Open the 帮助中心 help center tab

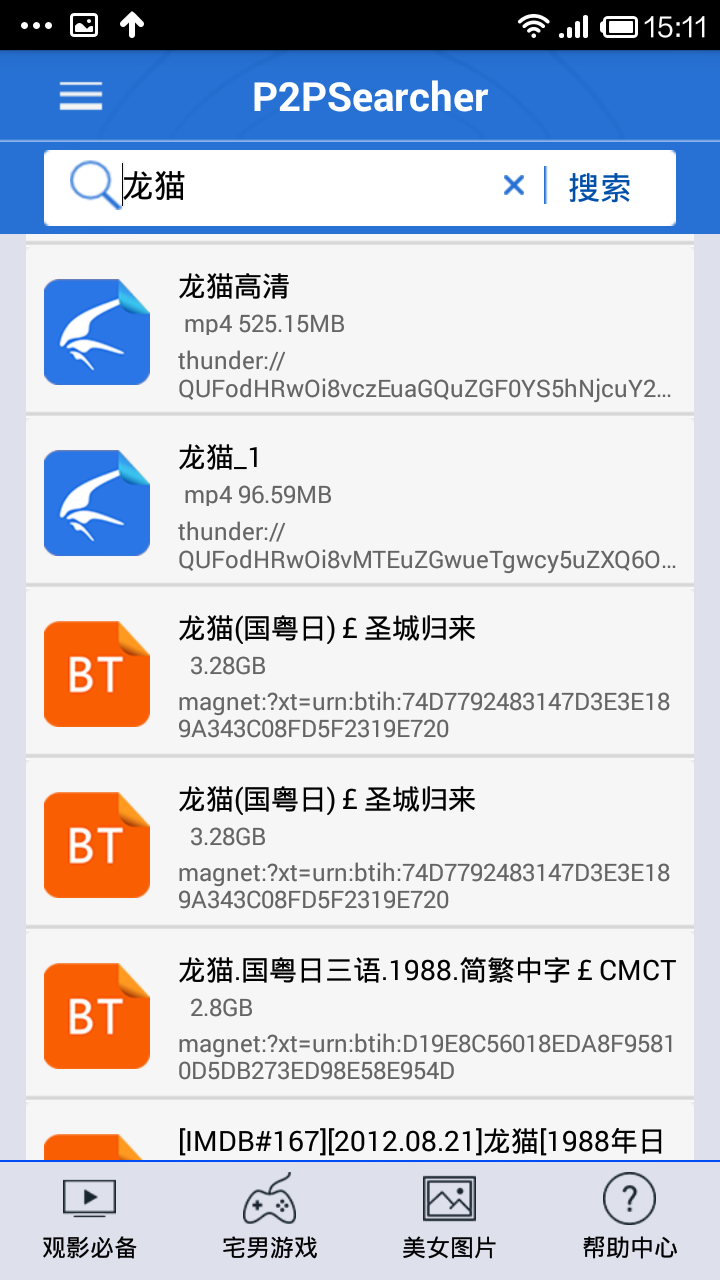coord(630,1221)
